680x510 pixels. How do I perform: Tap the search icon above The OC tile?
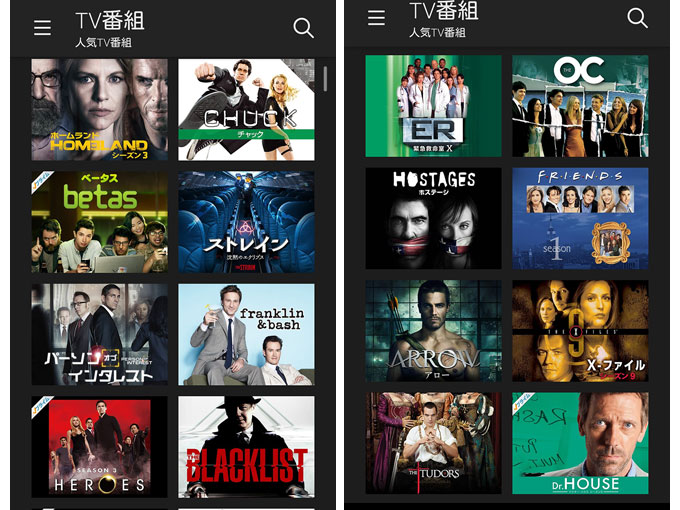coord(637,18)
